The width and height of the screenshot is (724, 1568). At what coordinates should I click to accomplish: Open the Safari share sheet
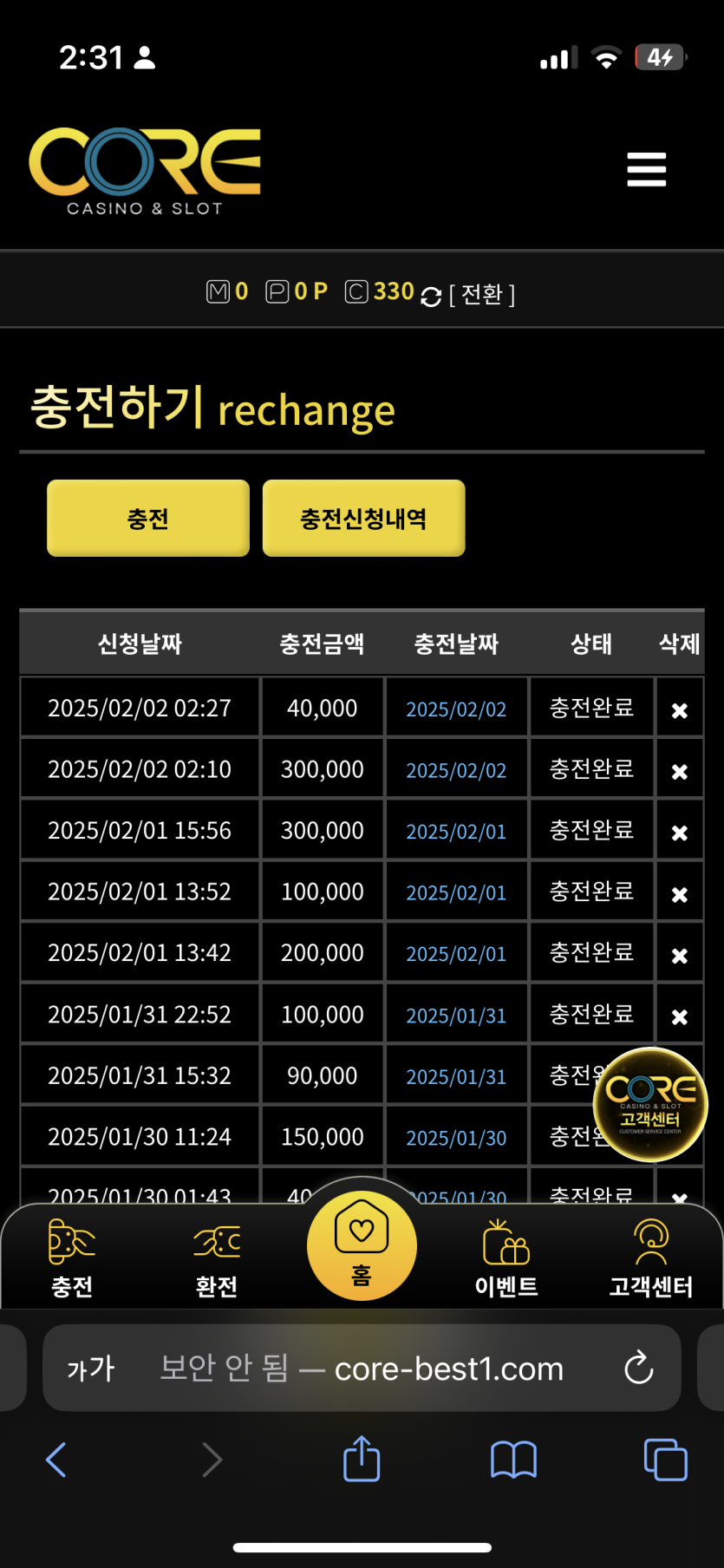coord(362,1459)
